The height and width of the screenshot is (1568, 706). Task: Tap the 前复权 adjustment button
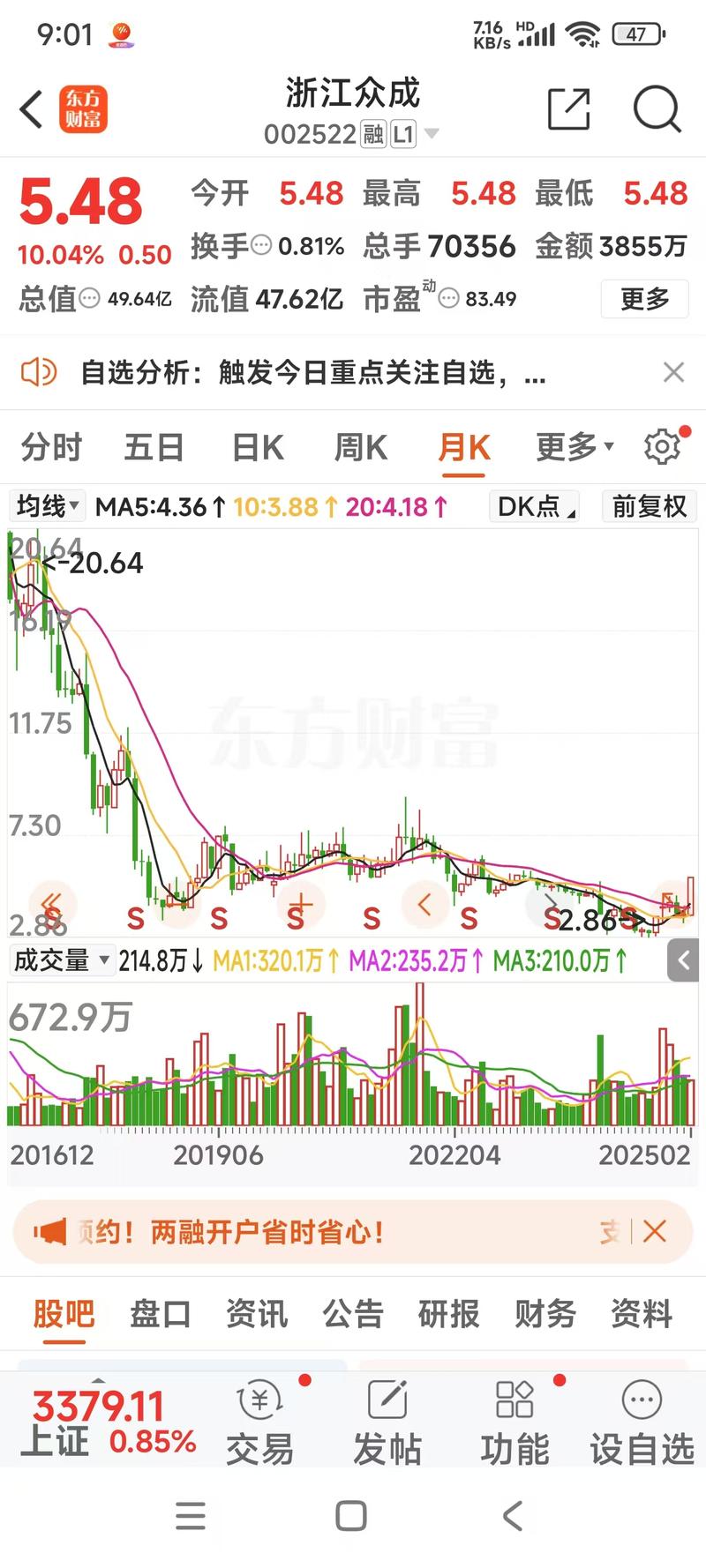click(x=649, y=507)
